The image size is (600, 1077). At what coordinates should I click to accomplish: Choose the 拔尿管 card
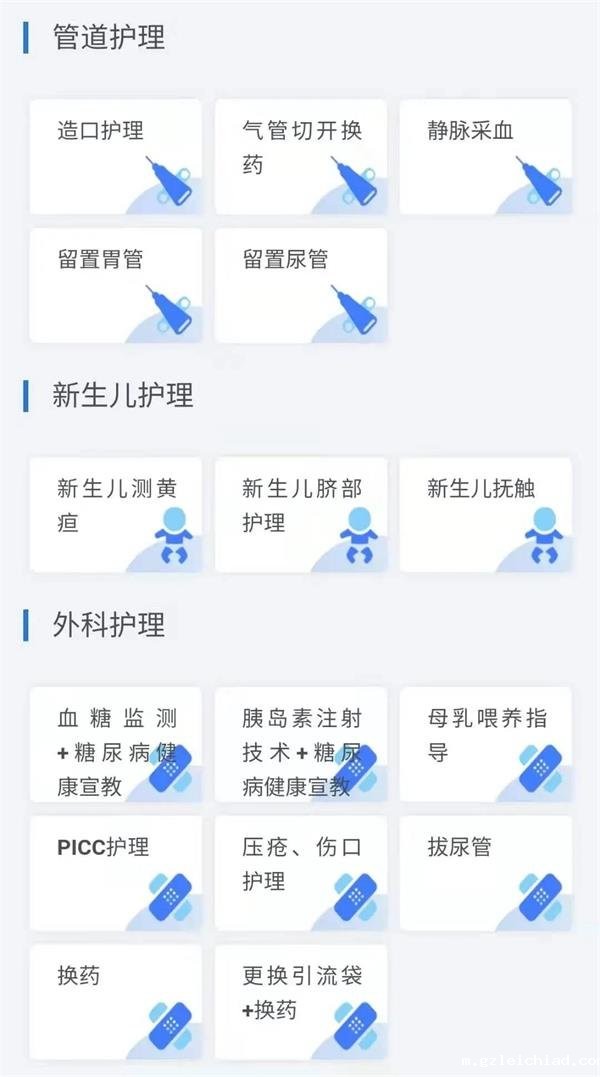(485, 873)
